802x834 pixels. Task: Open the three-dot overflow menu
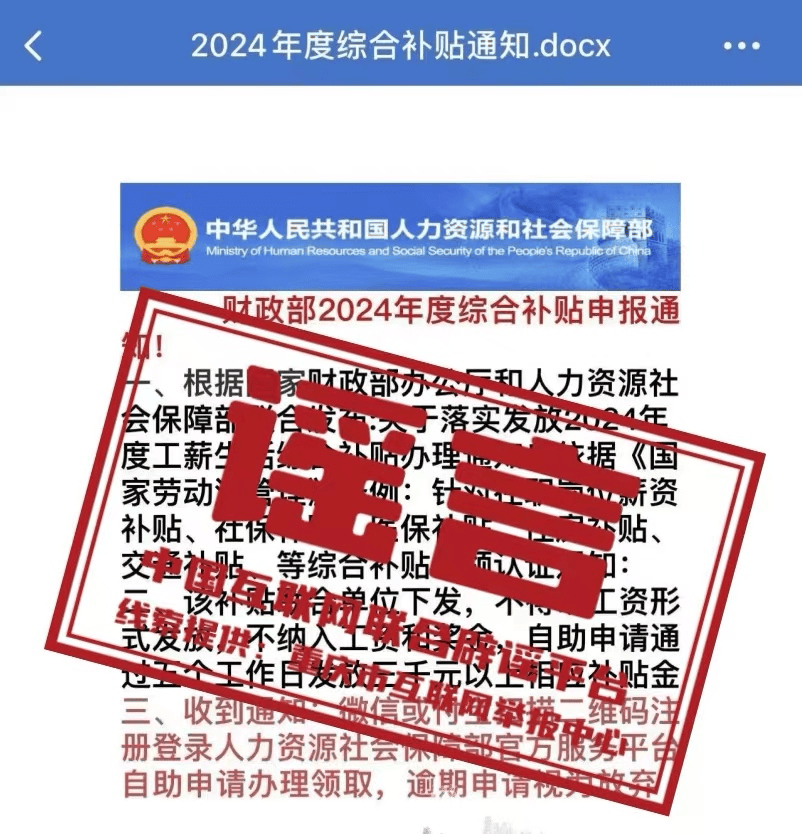pyautogui.click(x=741, y=46)
